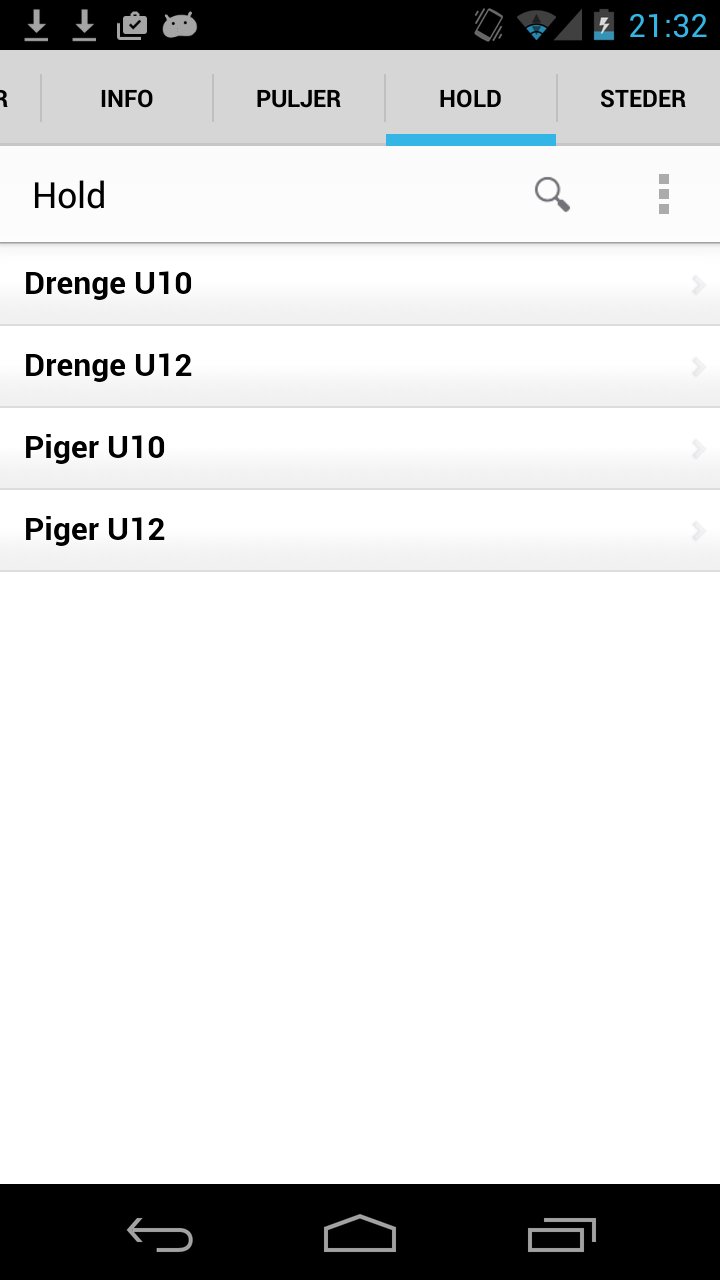The width and height of the screenshot is (720, 1280).
Task: Open the search magnifier icon
Action: [x=552, y=194]
